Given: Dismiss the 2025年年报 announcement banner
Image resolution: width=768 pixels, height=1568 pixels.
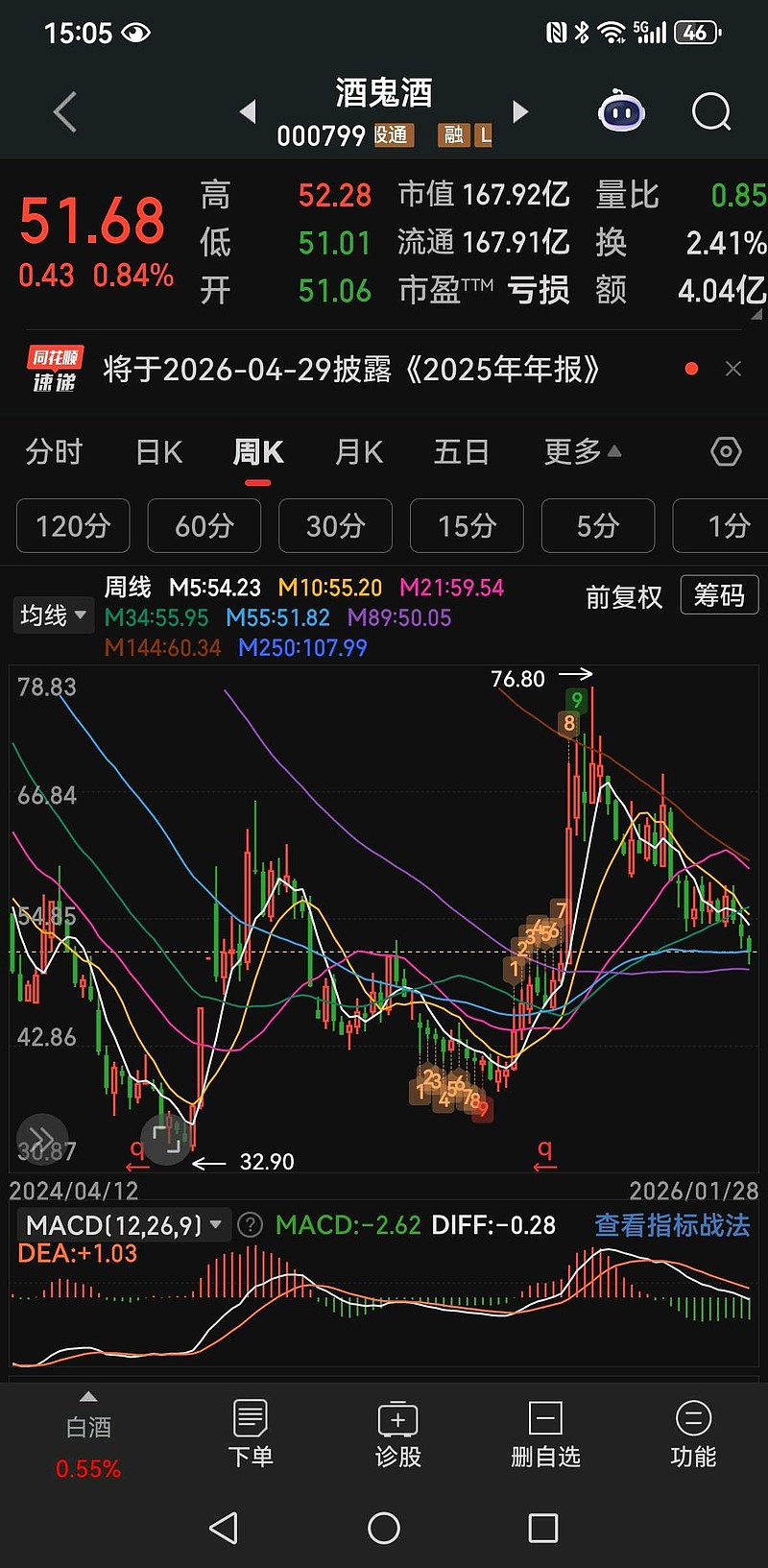Looking at the screenshot, I should coord(733,369).
